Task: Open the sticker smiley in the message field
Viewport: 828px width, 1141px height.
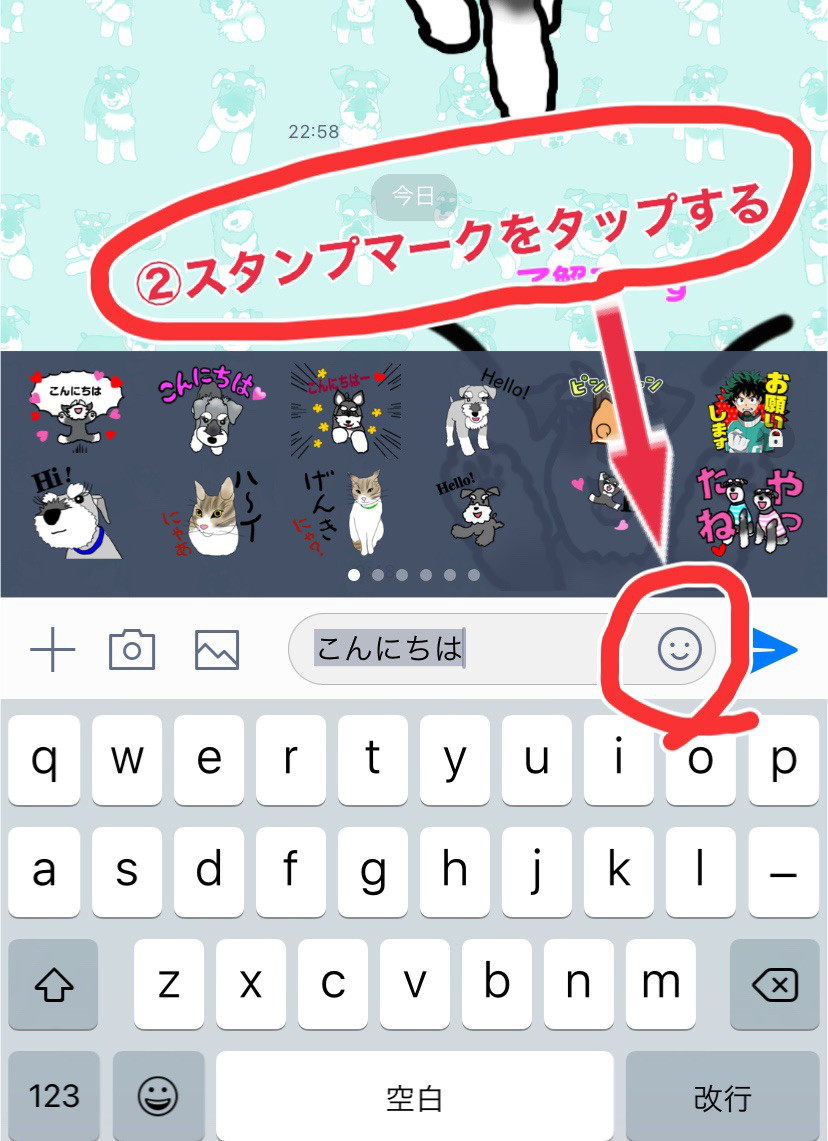Action: pos(680,650)
